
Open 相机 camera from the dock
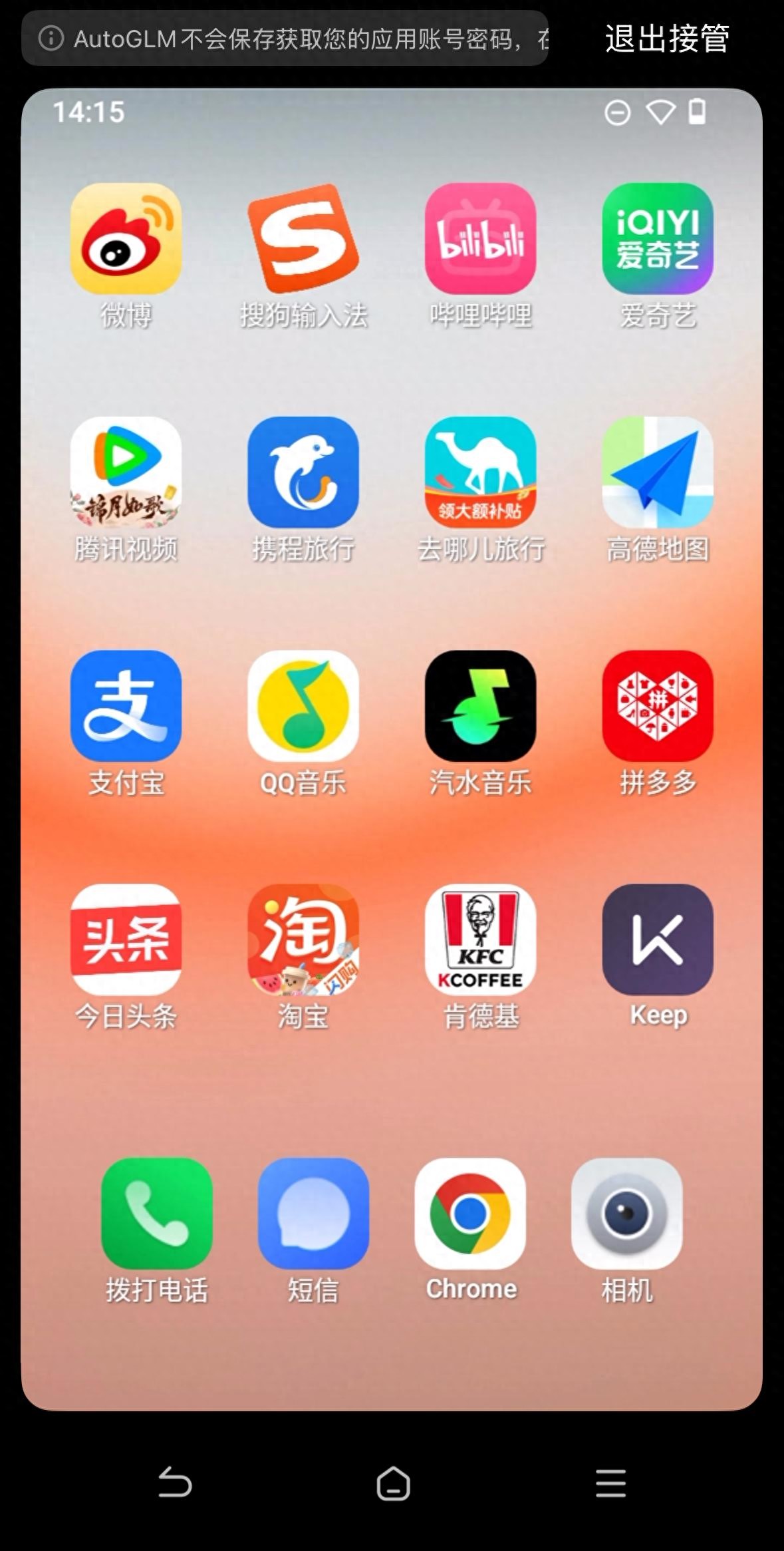[626, 1214]
